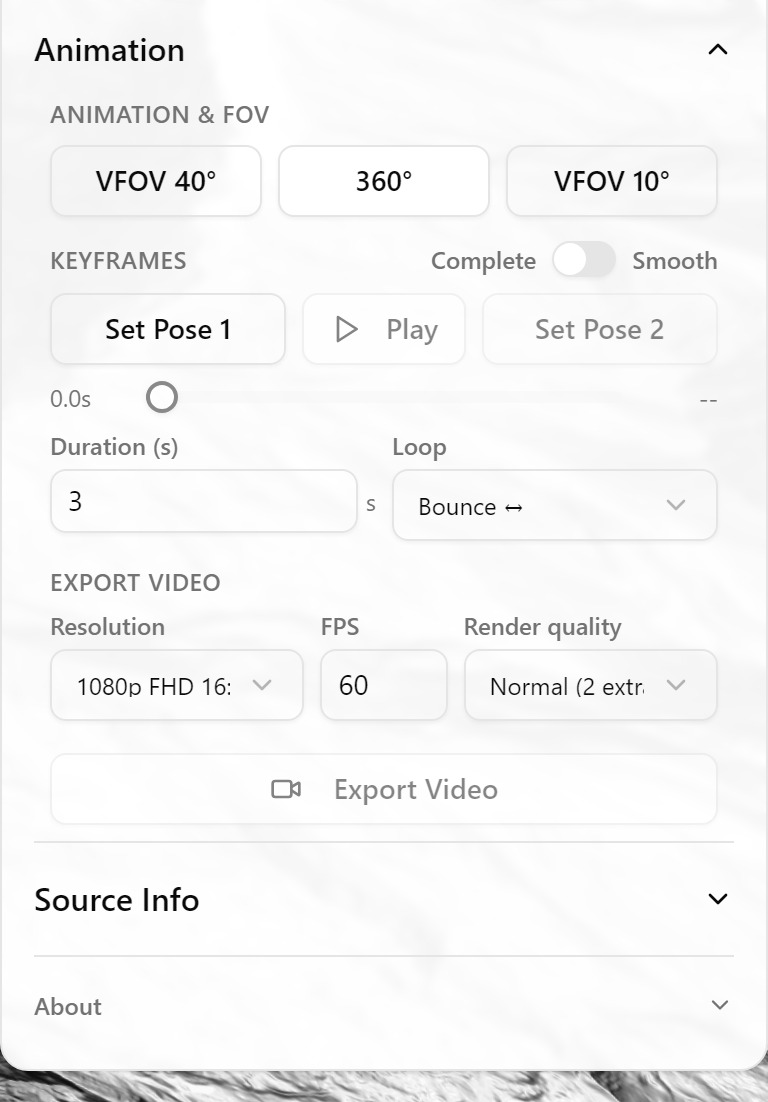Open the Resolution dropdown
The image size is (768, 1102).
click(x=176, y=685)
